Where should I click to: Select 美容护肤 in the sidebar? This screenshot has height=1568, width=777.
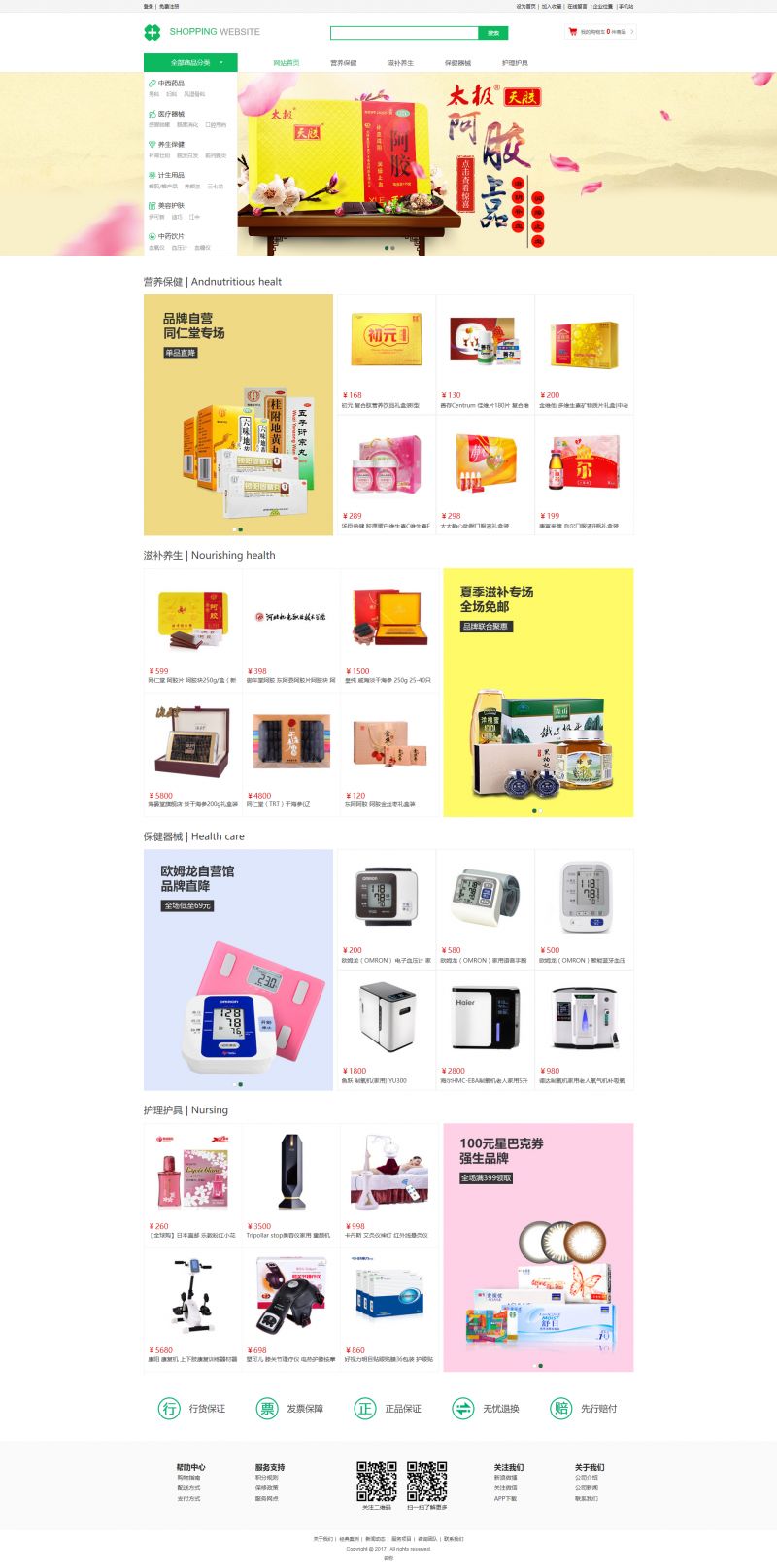point(171,206)
